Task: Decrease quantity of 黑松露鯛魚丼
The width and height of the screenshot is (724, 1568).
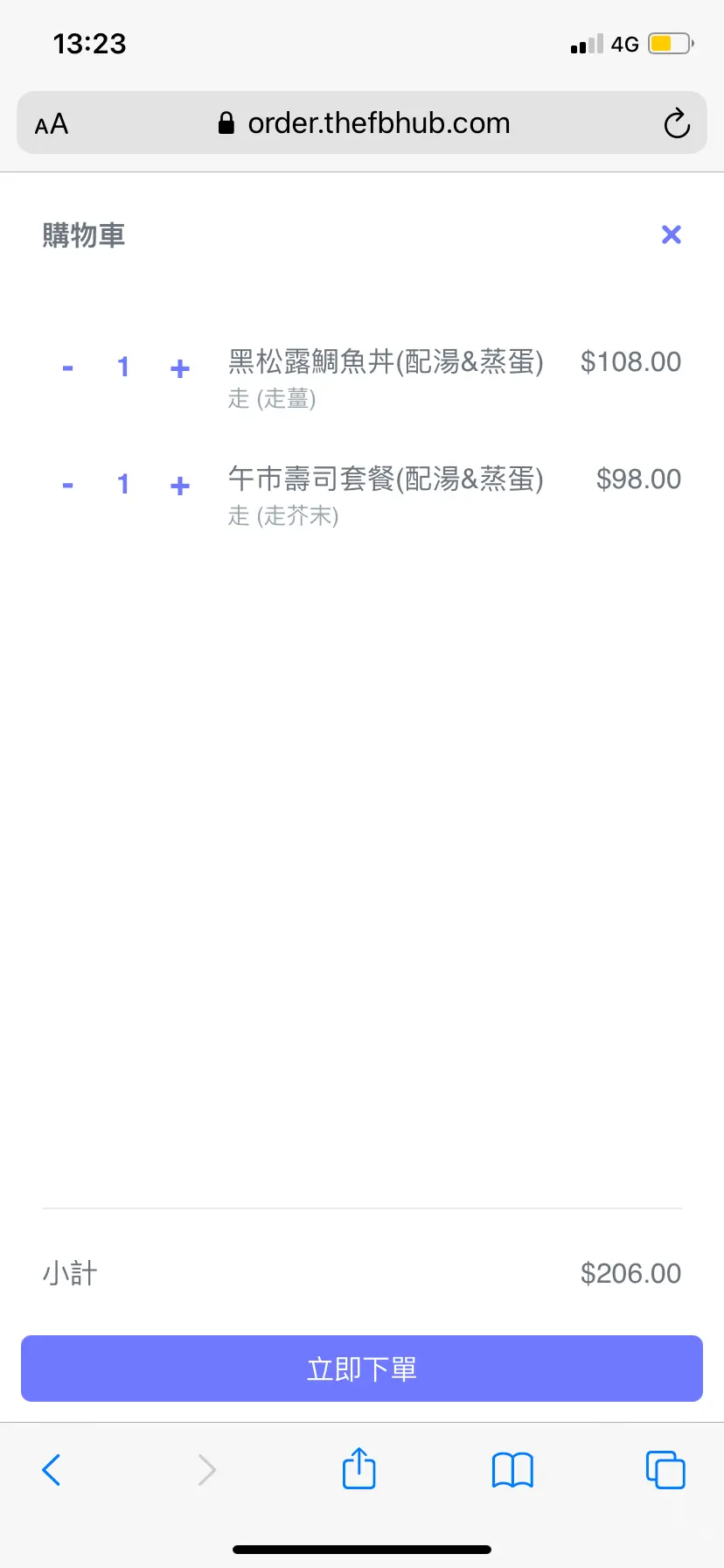Action: click(67, 368)
